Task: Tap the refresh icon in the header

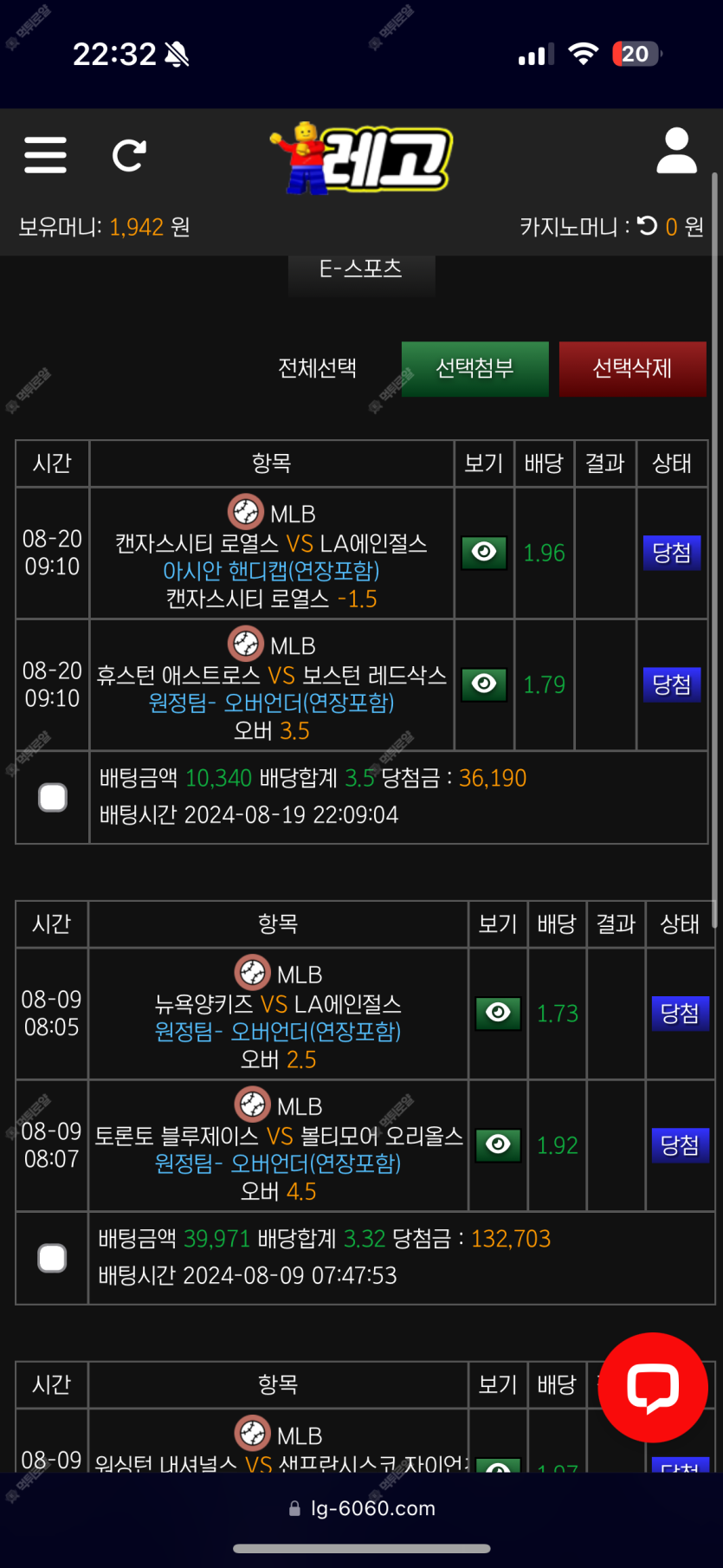Action: pos(129,155)
